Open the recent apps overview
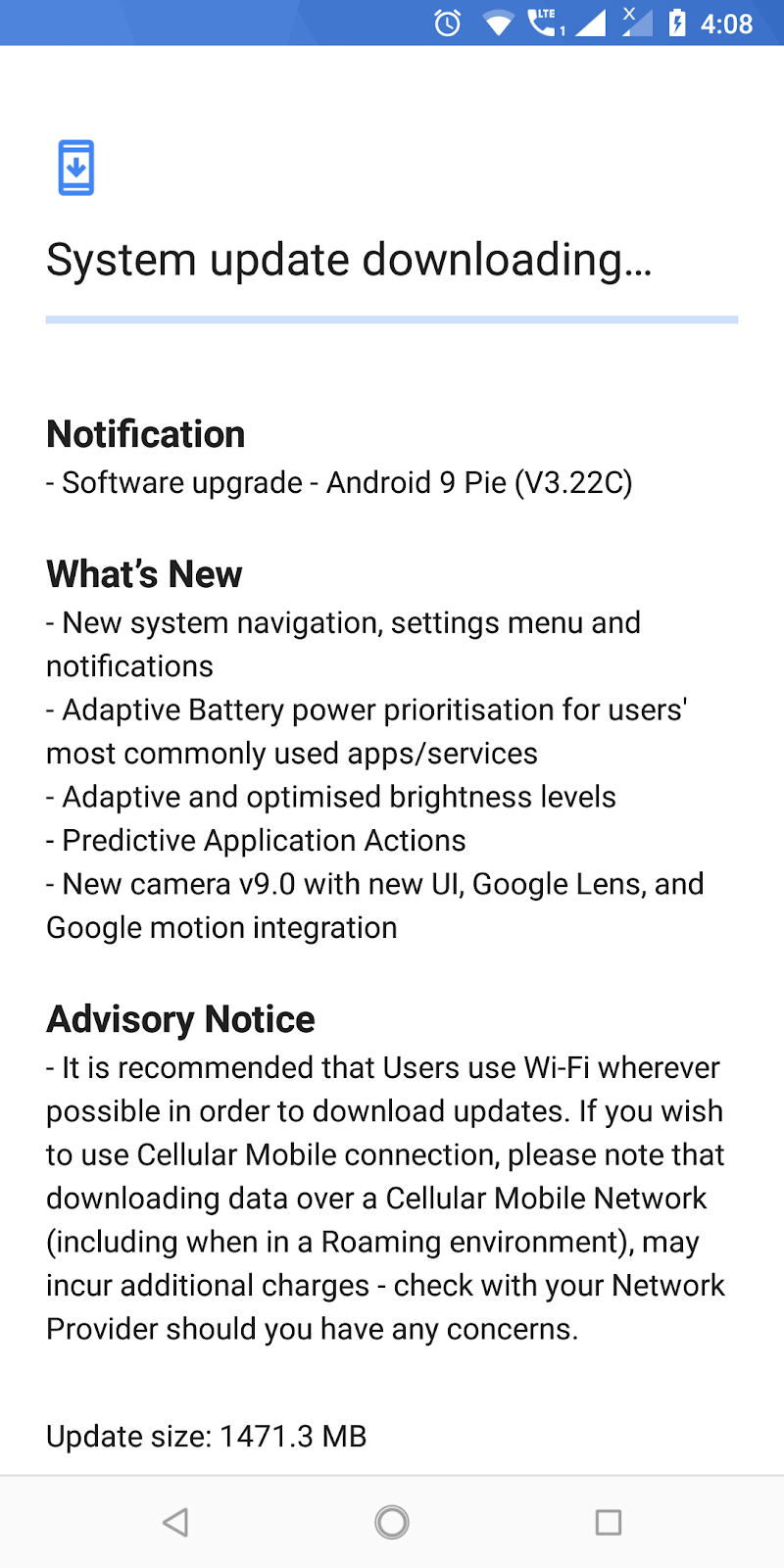This screenshot has height=1568, width=784. [608, 1522]
